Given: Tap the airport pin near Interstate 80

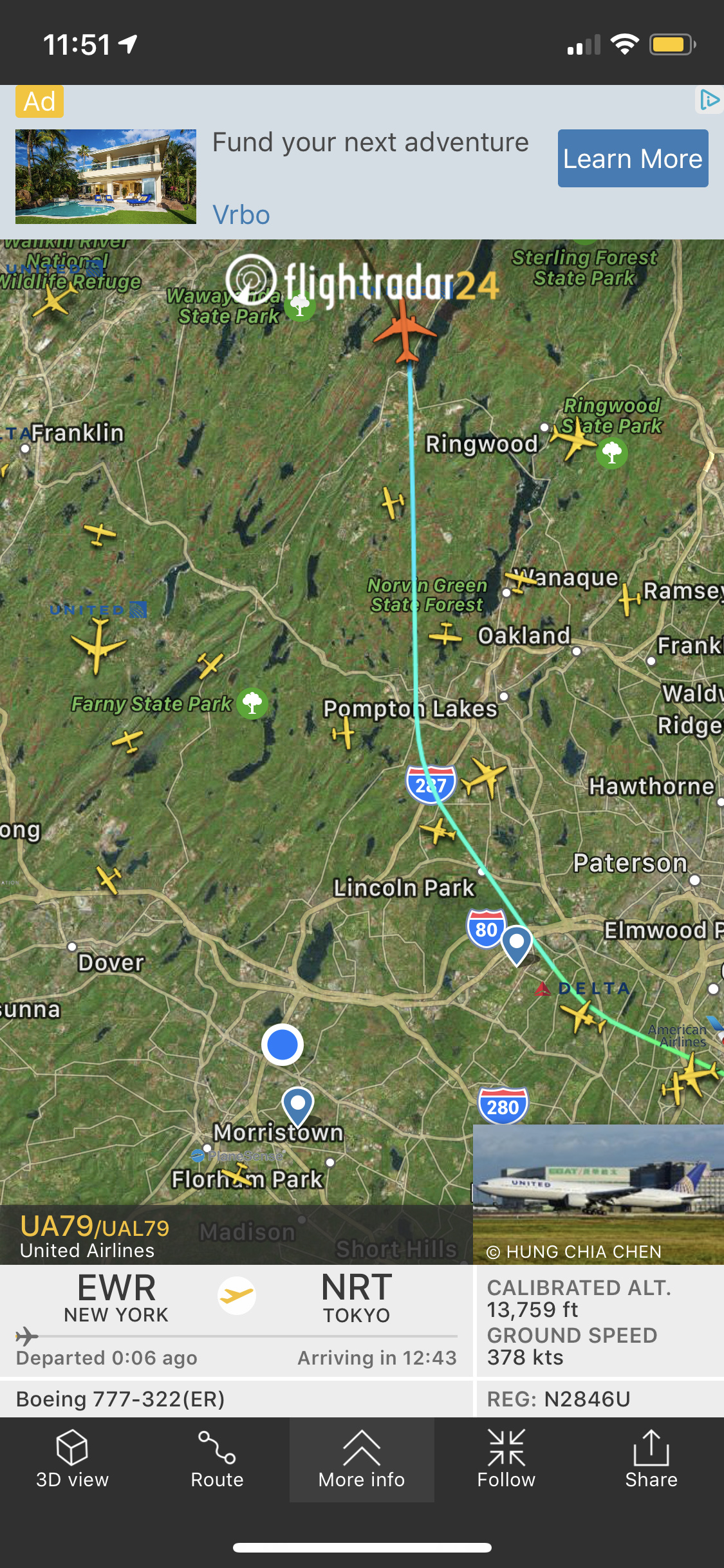Looking at the screenshot, I should tap(516, 944).
